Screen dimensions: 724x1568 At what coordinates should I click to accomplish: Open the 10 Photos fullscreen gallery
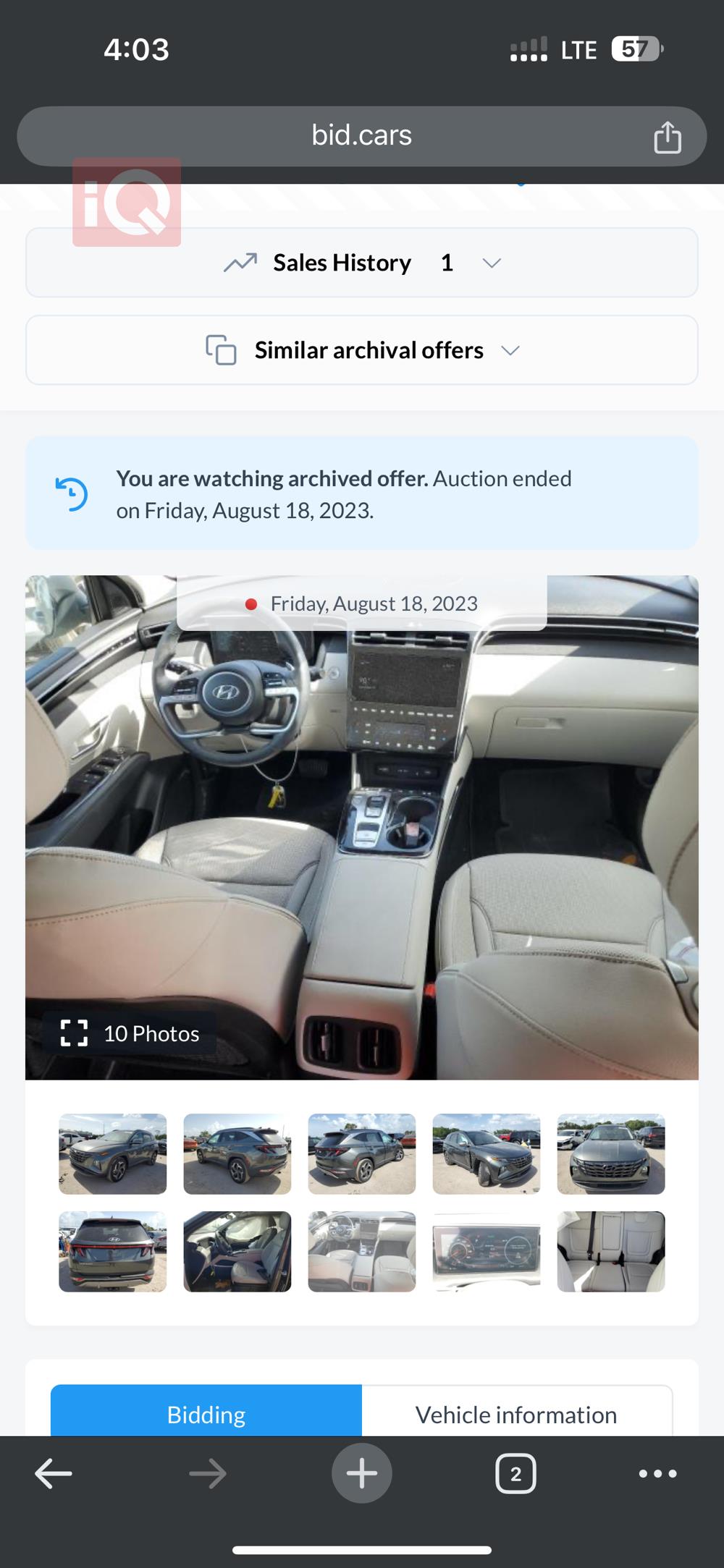pyautogui.click(x=130, y=1033)
